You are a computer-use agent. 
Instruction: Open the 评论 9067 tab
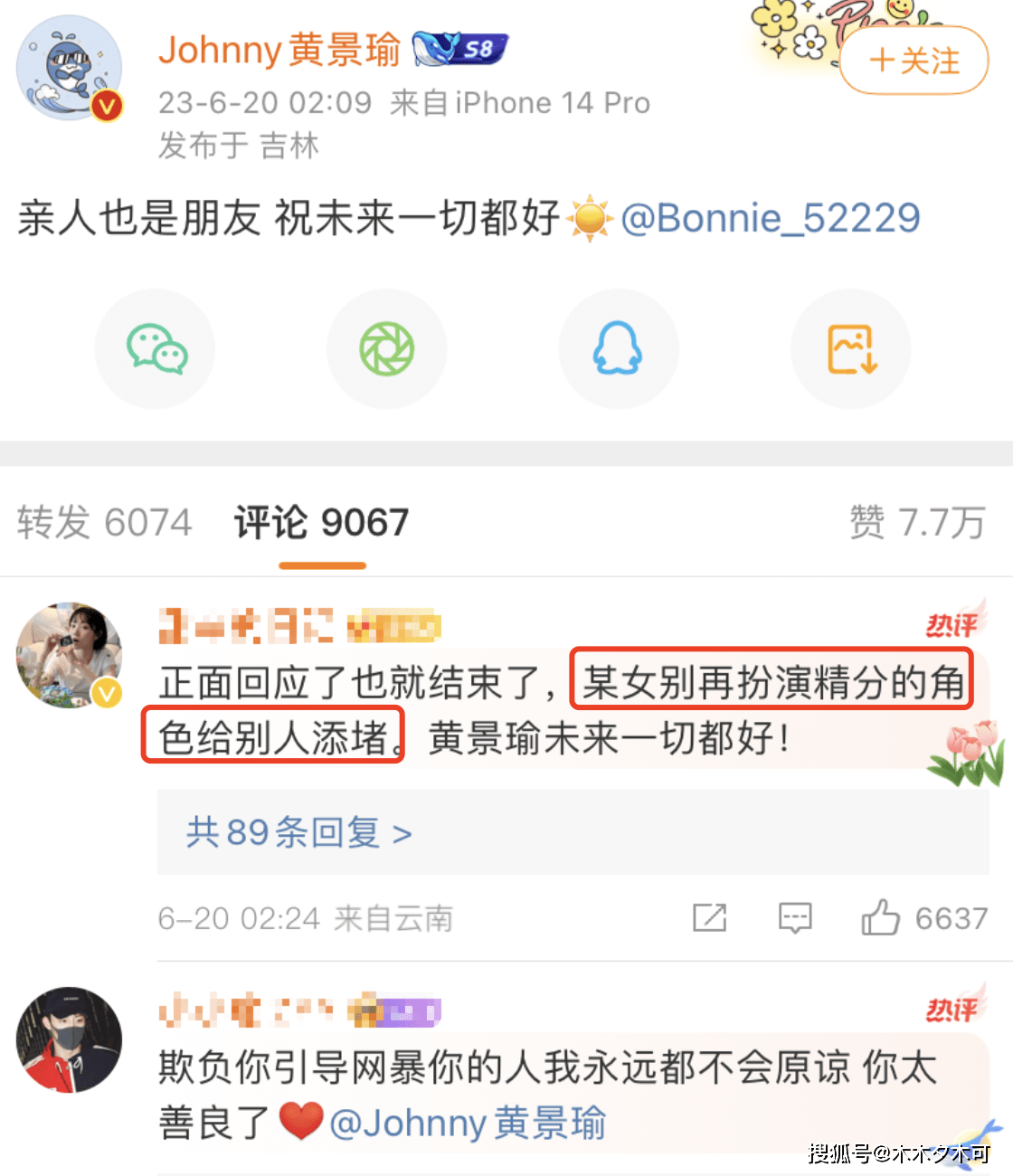(x=321, y=522)
